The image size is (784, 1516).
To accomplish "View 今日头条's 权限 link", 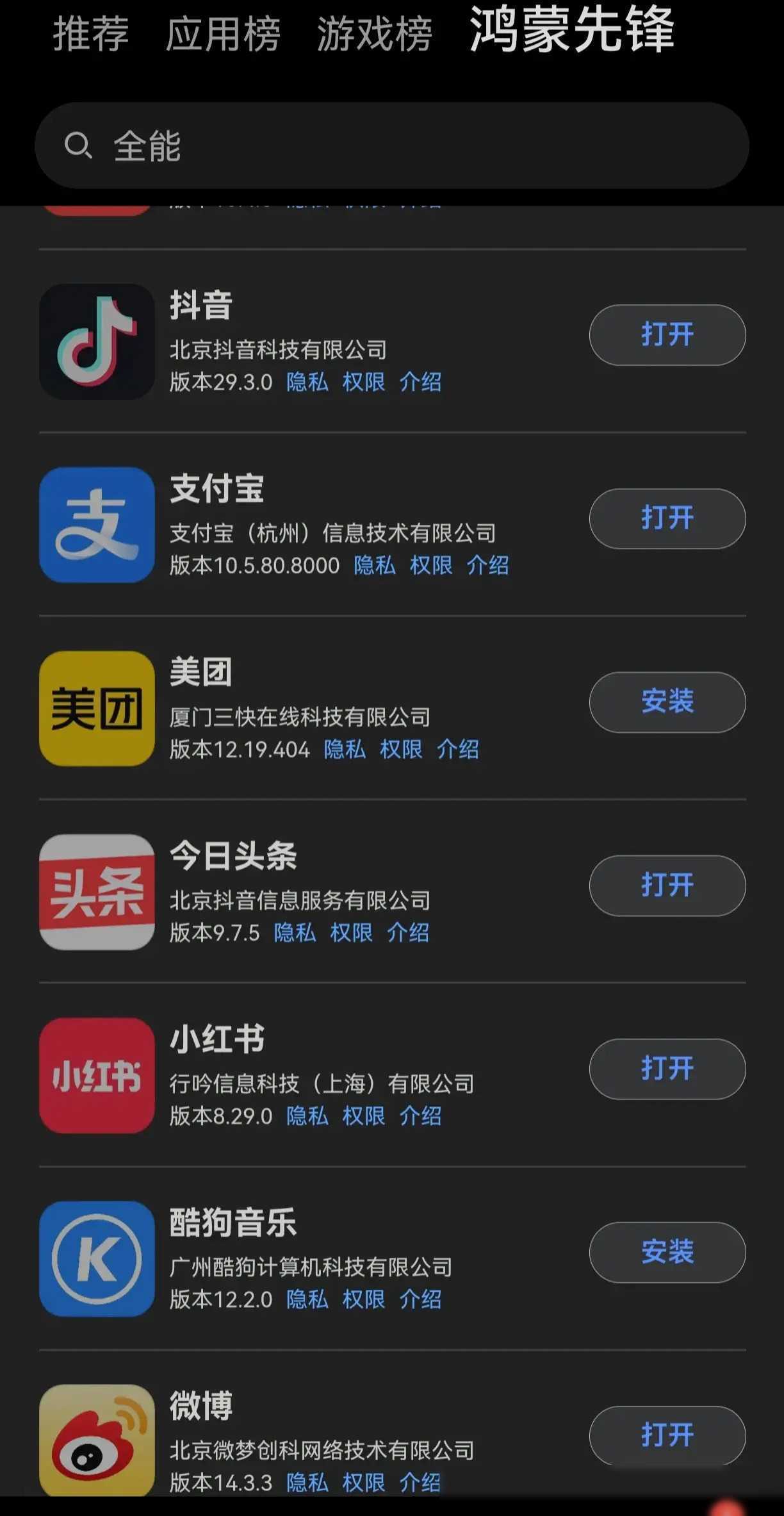I will point(351,933).
